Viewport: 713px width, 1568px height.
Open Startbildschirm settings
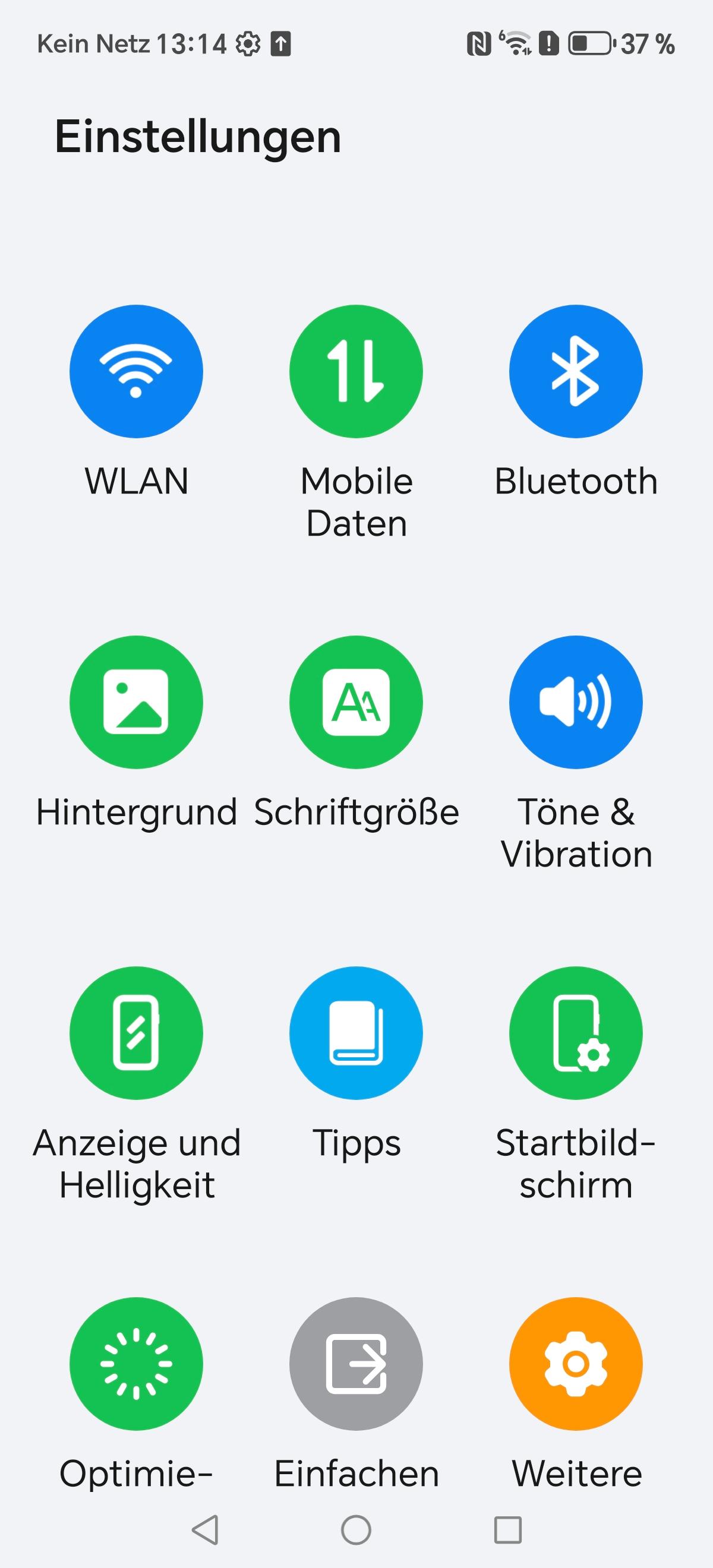coord(575,1033)
